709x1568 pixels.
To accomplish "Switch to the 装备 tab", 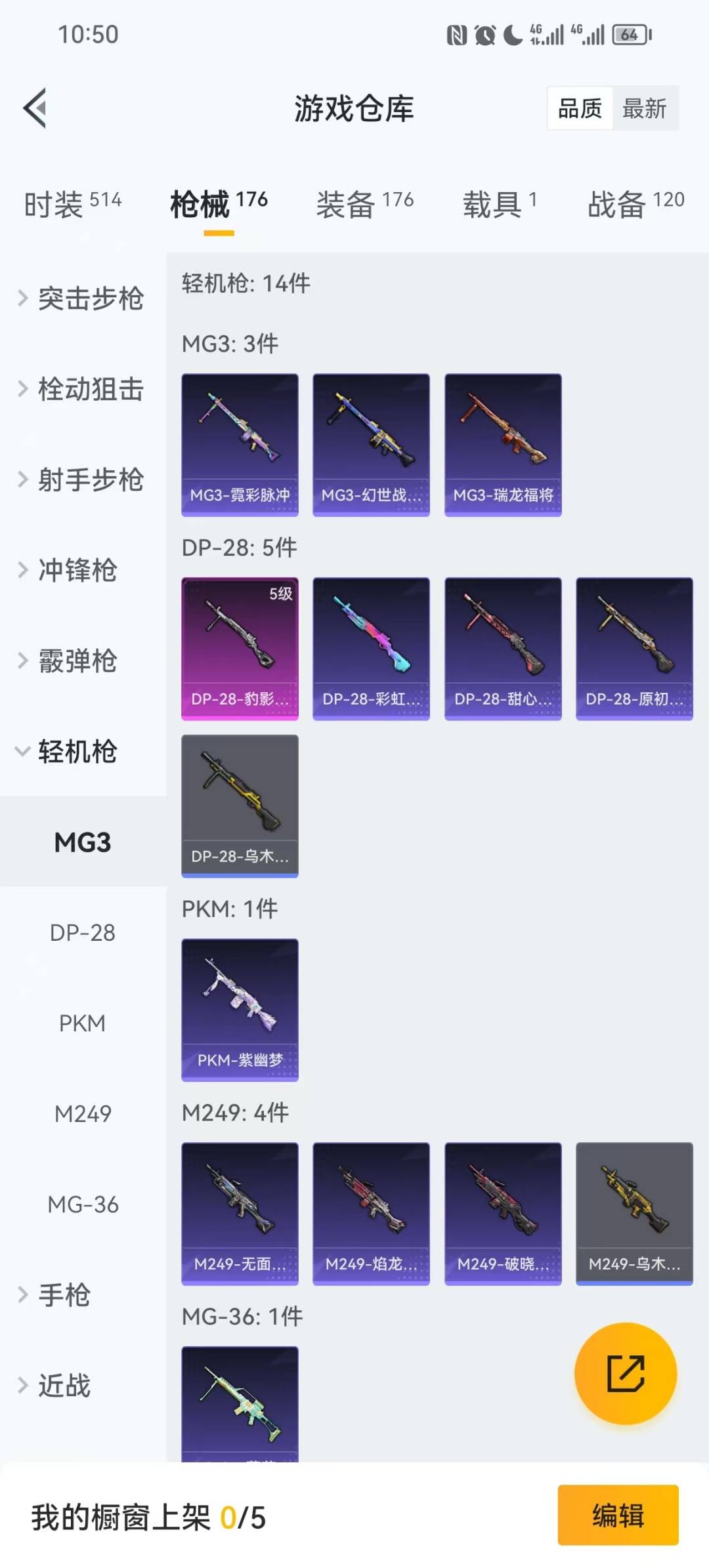I will point(364,204).
